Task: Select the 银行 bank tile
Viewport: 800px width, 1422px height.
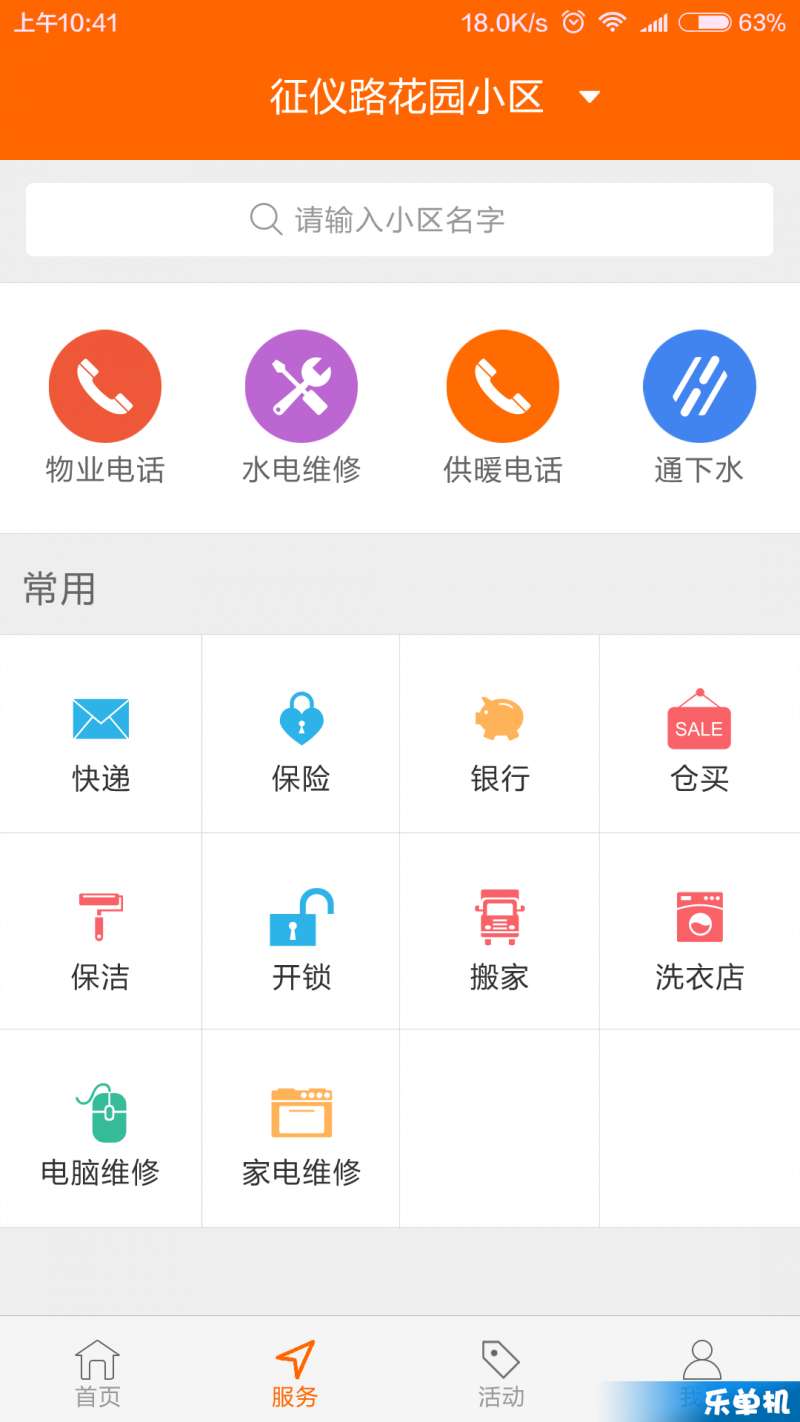Action: click(x=499, y=736)
